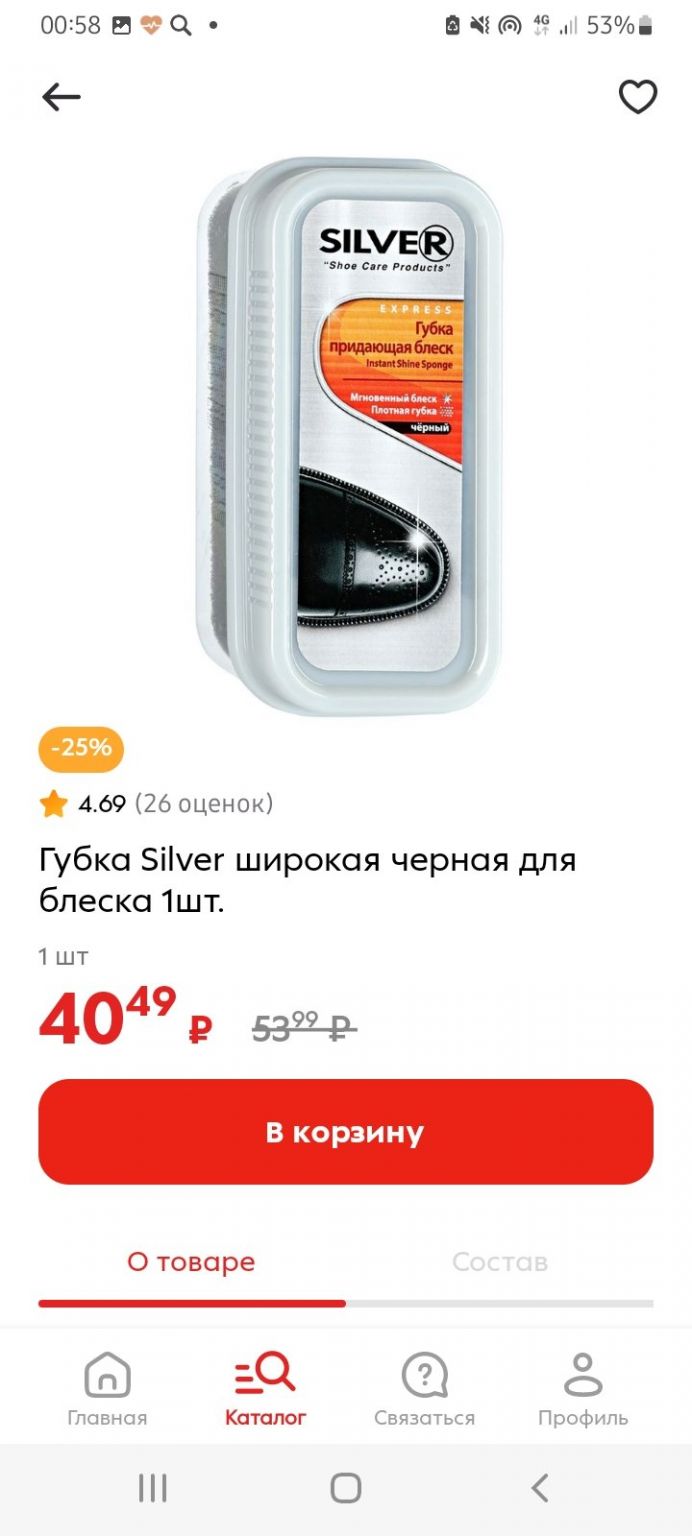692x1536 pixels.
Task: Open the «Главная» tab in bottom navigation
Action: [107, 1388]
